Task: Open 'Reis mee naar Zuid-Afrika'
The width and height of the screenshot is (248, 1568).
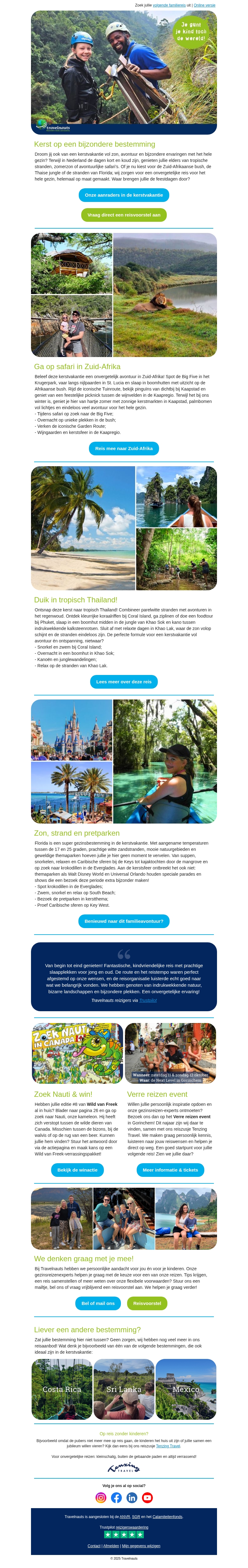Action: click(x=123, y=448)
